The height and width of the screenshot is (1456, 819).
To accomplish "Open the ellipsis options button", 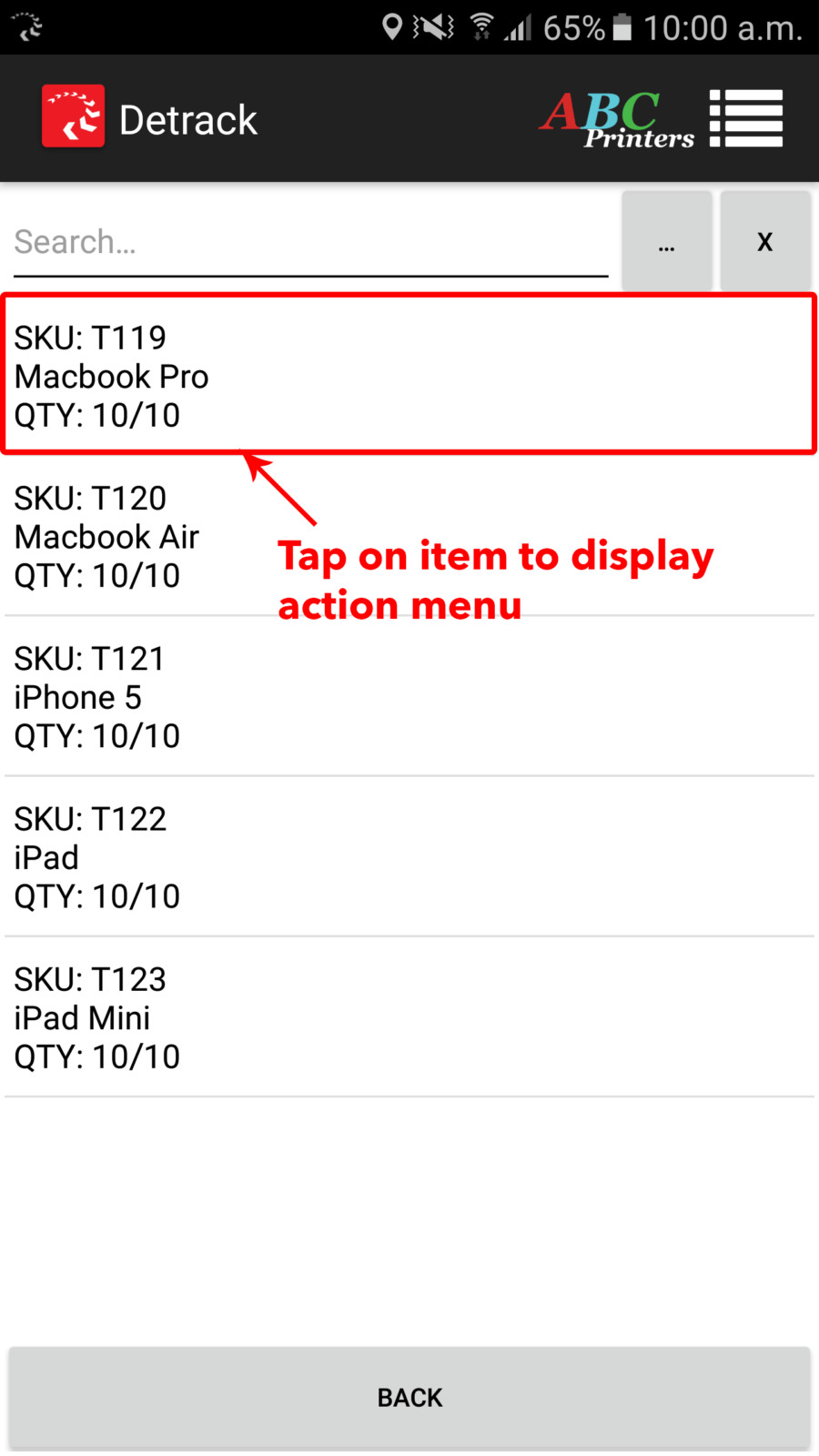I will pyautogui.click(x=667, y=242).
